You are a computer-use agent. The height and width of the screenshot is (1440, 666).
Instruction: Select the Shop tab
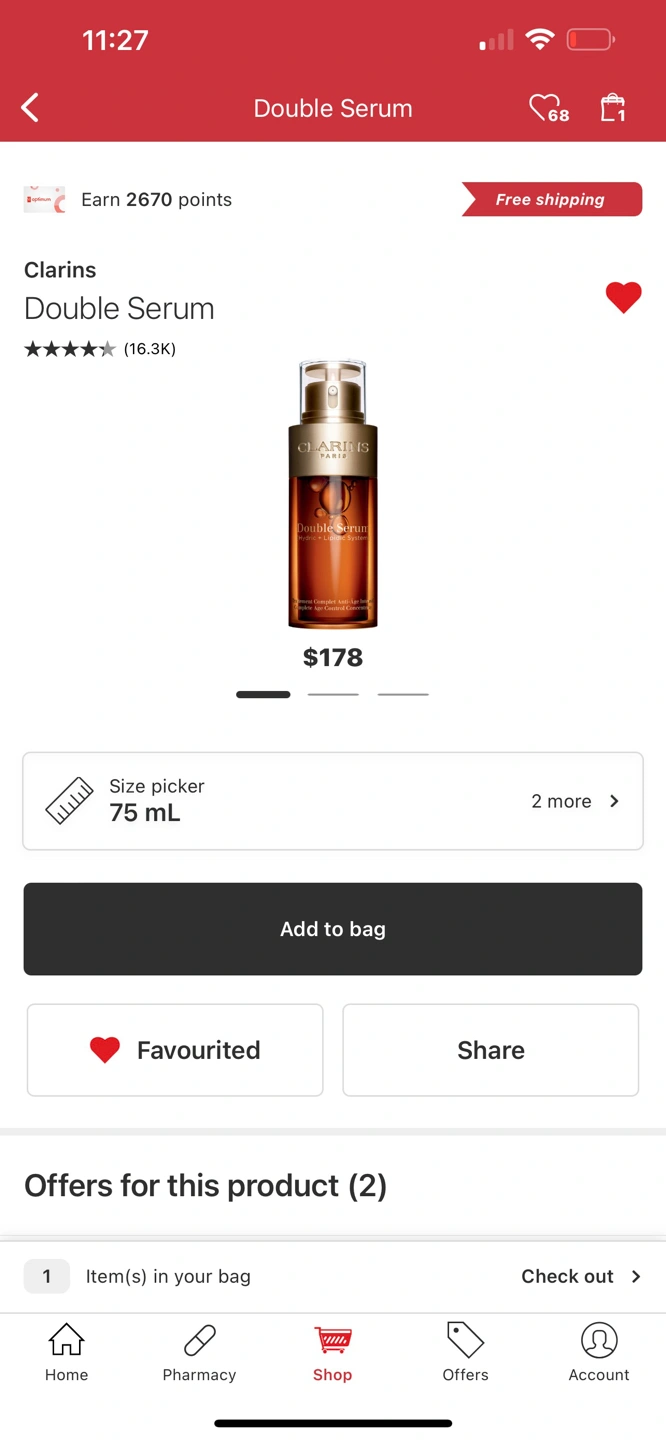pos(333,1352)
